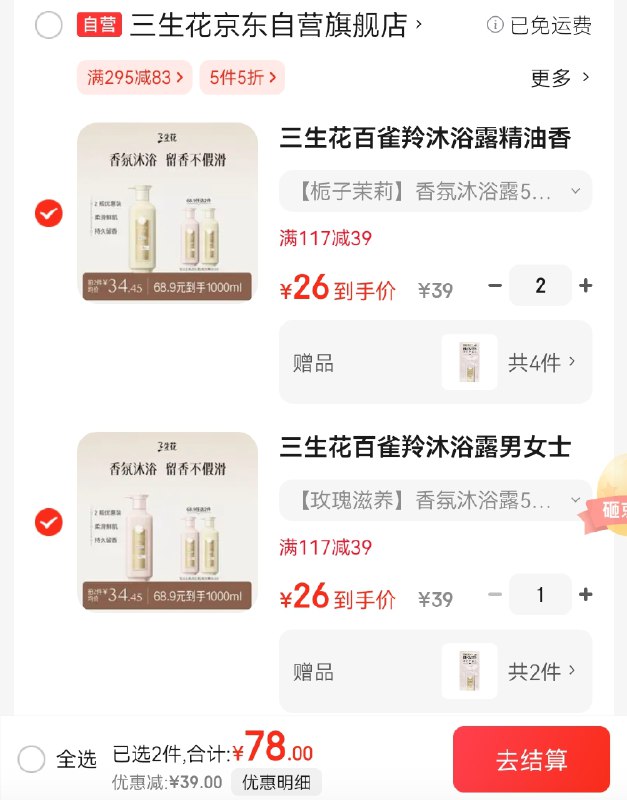Open the 5件5折 promotion chip
The width and height of the screenshot is (627, 800).
click(241, 78)
